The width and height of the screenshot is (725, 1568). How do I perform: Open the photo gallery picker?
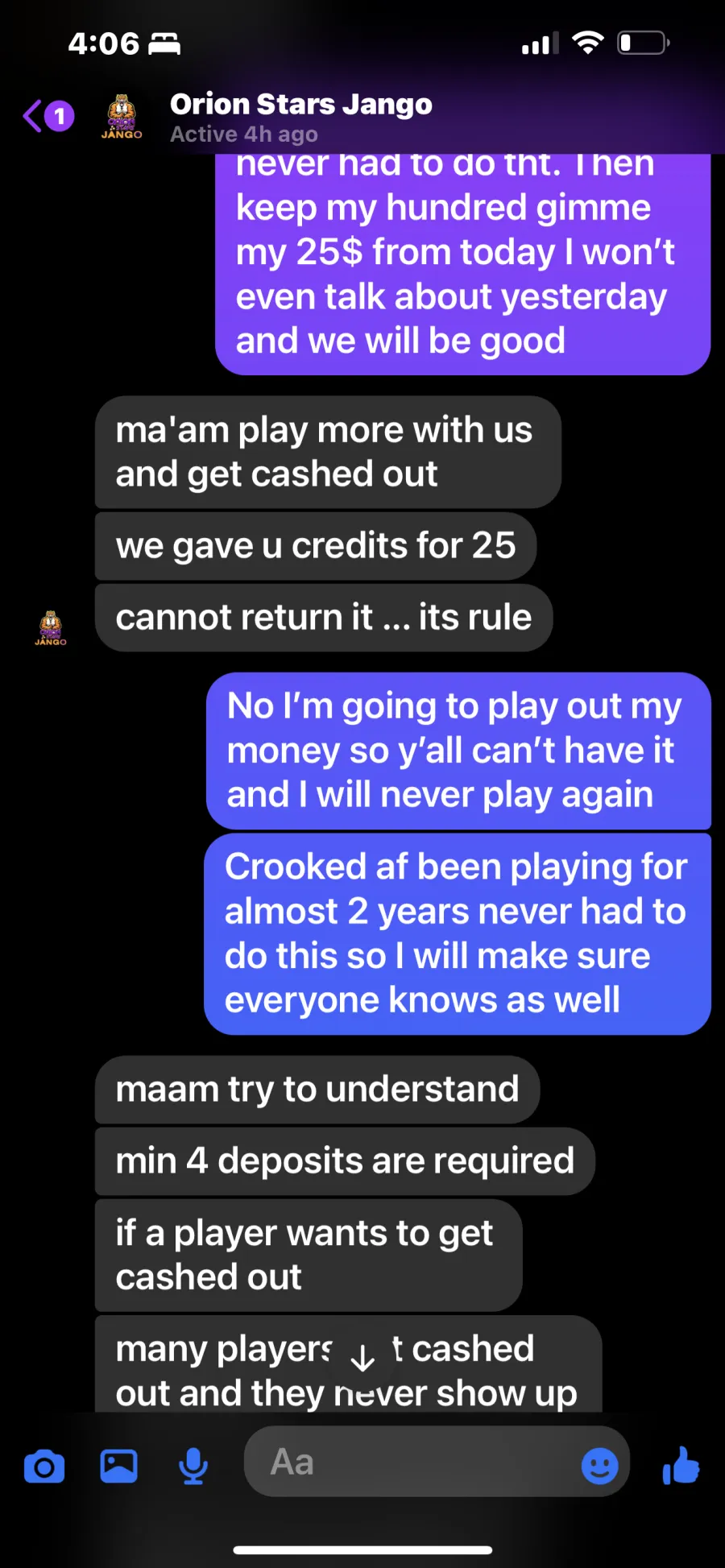118,1466
